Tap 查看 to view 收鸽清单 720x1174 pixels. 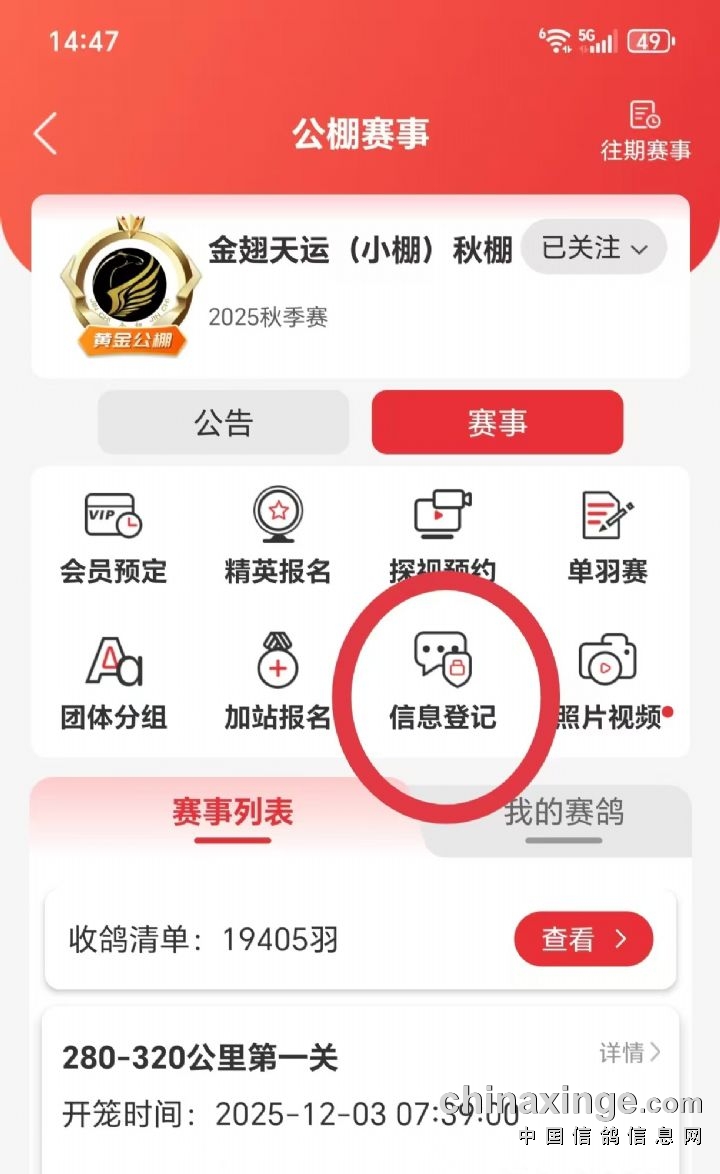[x=583, y=940]
